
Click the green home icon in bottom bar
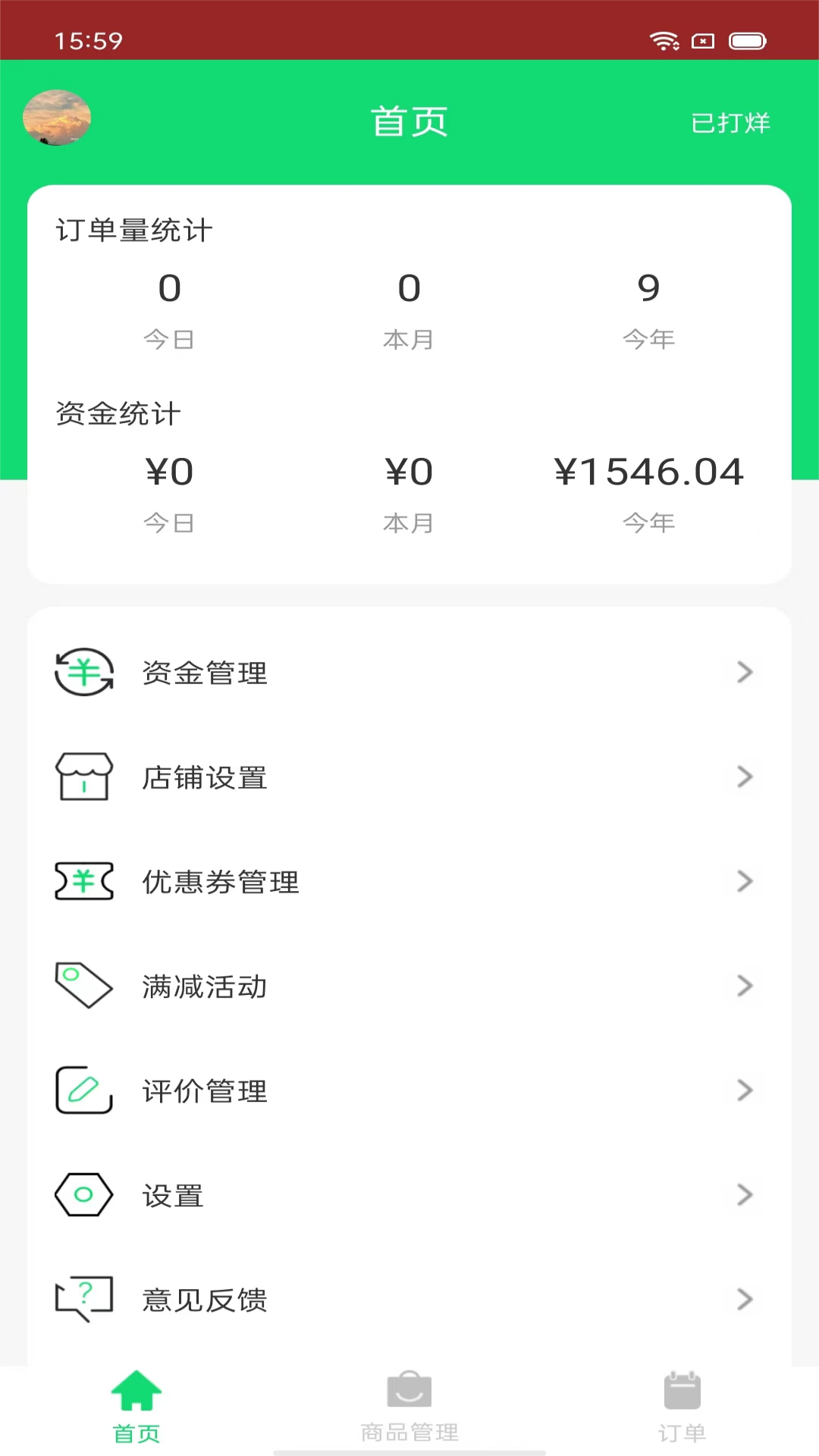pyautogui.click(x=136, y=1390)
